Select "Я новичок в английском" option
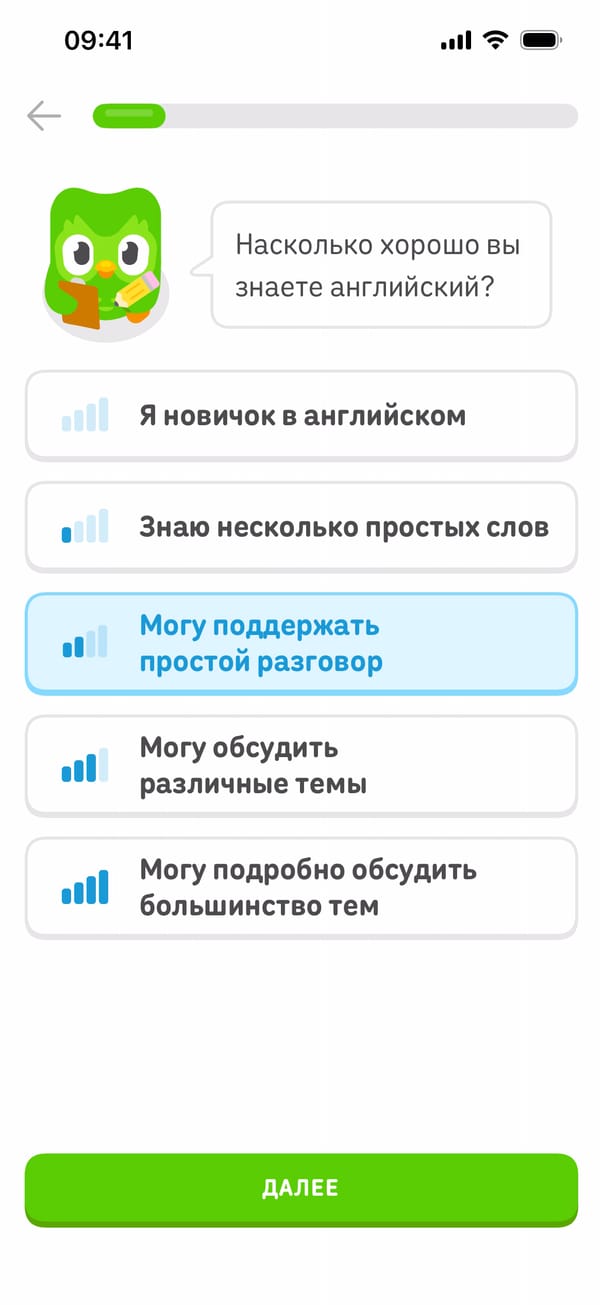The width and height of the screenshot is (603, 1305). [301, 415]
